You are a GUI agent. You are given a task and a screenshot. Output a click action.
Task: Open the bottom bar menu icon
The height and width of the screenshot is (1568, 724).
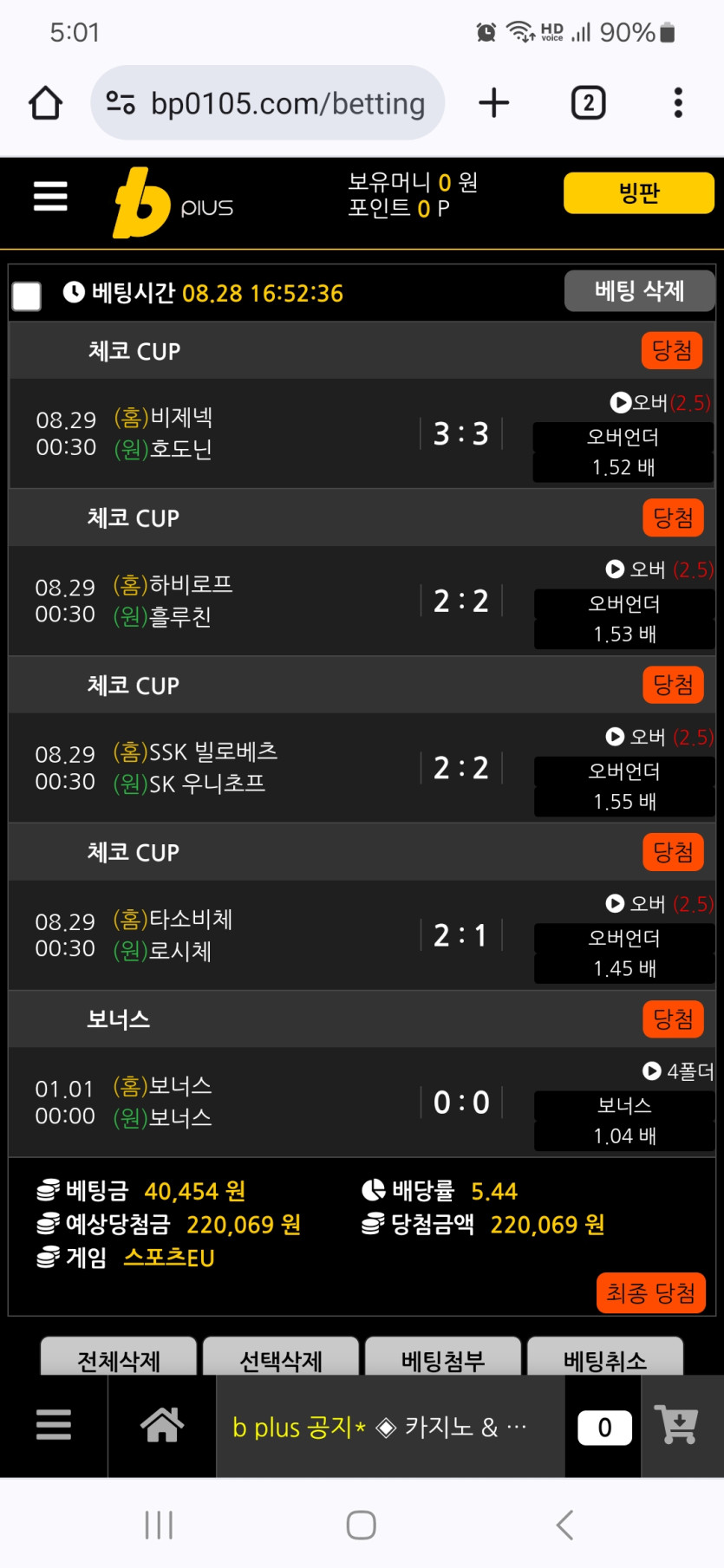[54, 1425]
